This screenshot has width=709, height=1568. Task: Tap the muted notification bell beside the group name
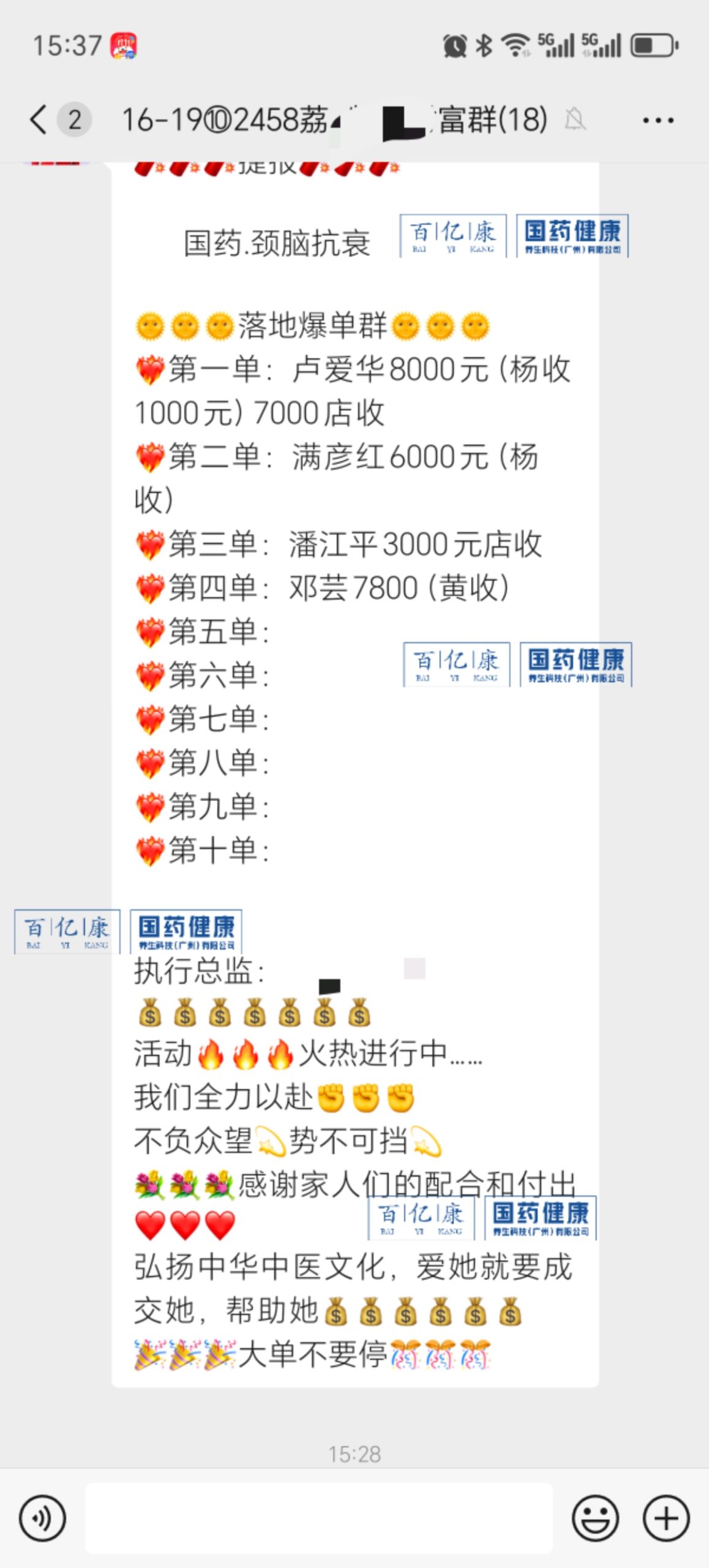[573, 120]
